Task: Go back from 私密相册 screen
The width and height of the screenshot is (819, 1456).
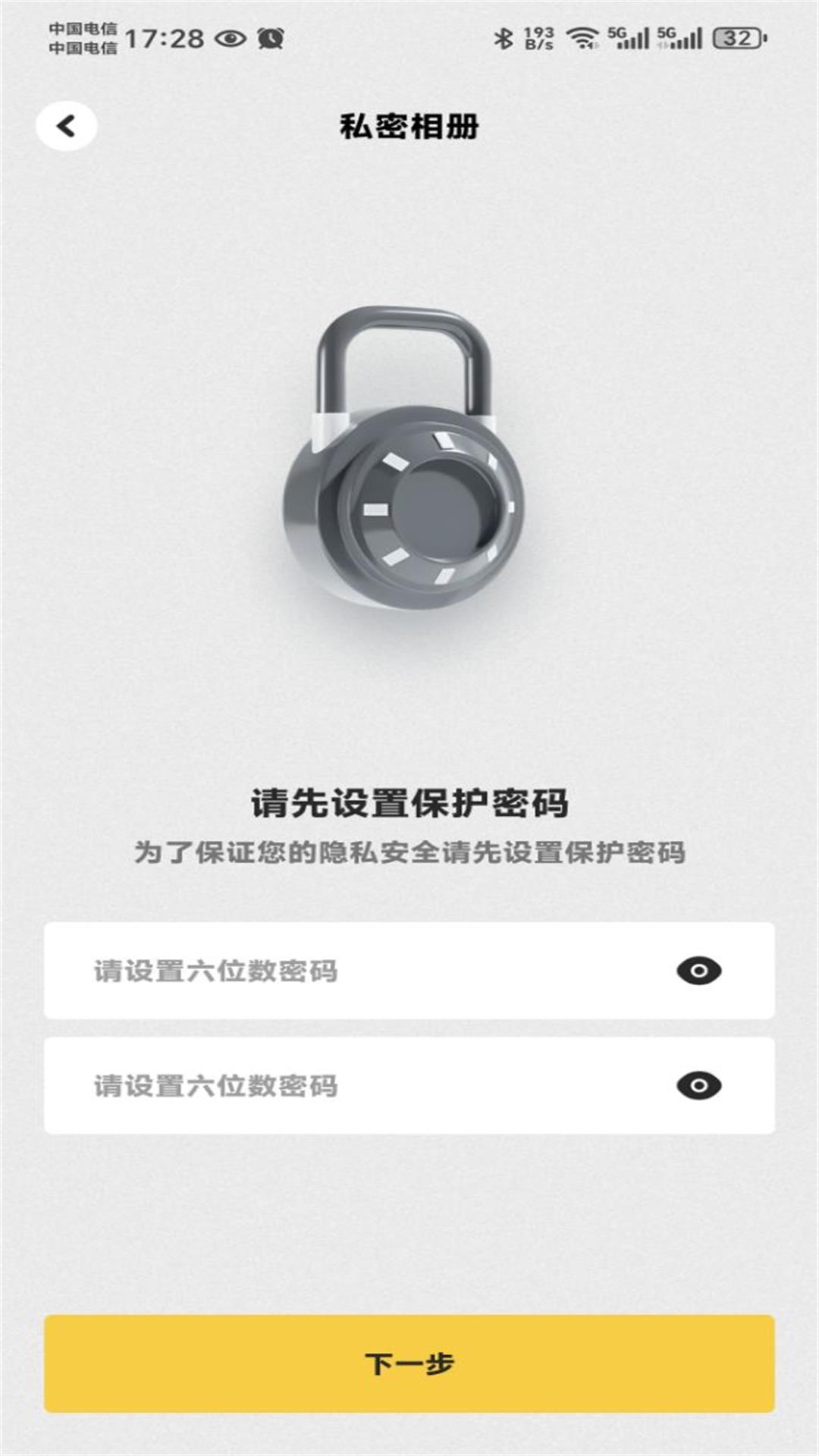Action: pyautogui.click(x=67, y=126)
